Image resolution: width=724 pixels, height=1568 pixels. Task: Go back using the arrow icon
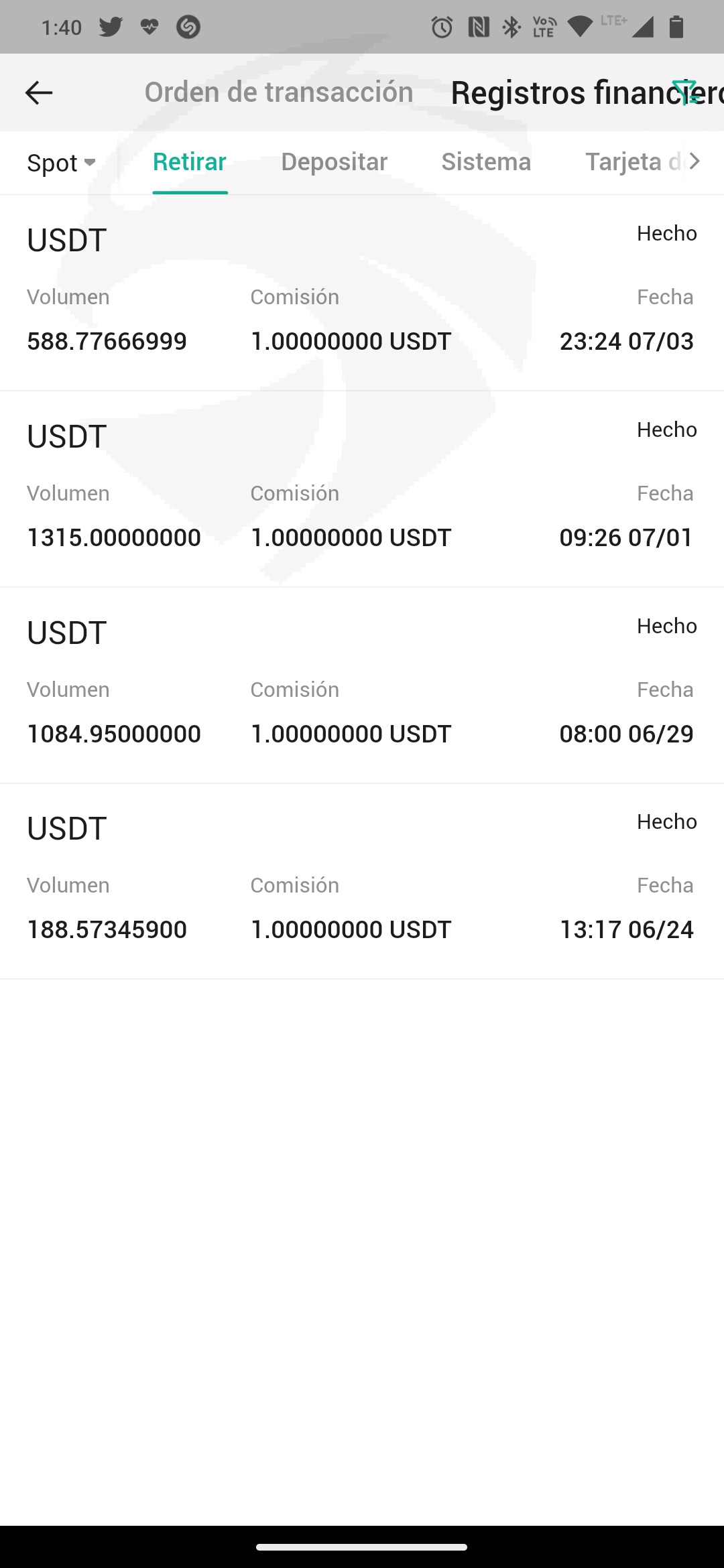(38, 92)
